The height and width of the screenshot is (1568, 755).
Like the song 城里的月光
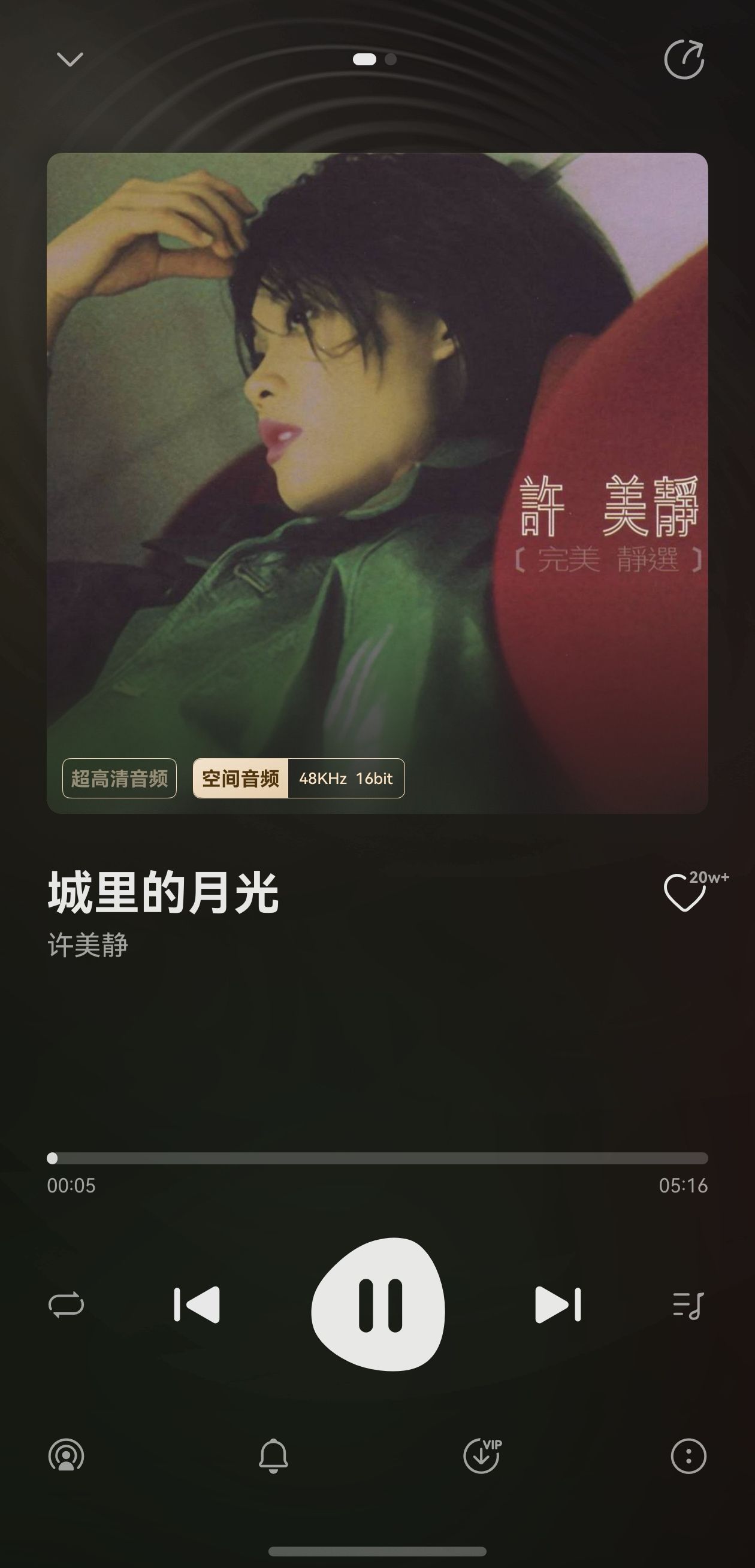684,893
